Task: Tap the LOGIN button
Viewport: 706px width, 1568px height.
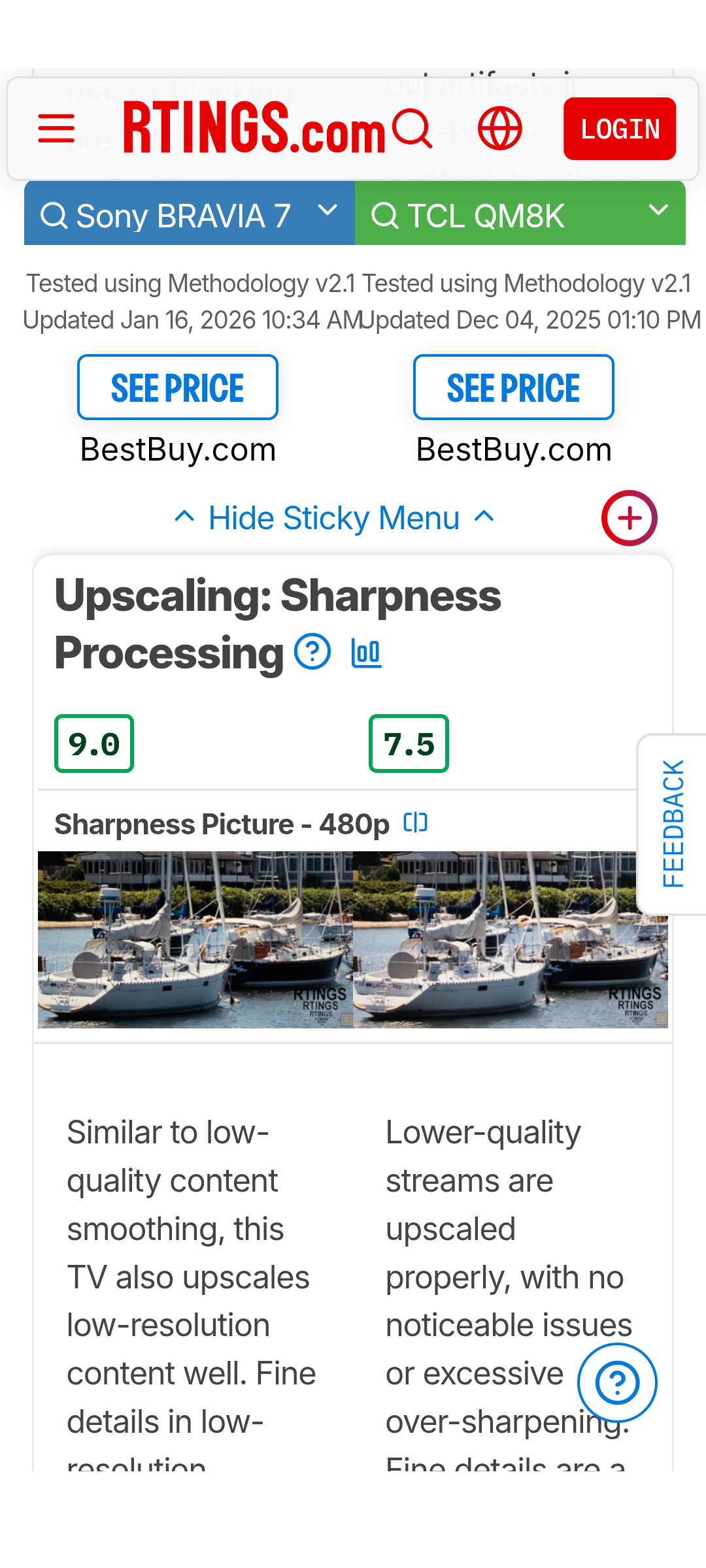Action: [619, 129]
